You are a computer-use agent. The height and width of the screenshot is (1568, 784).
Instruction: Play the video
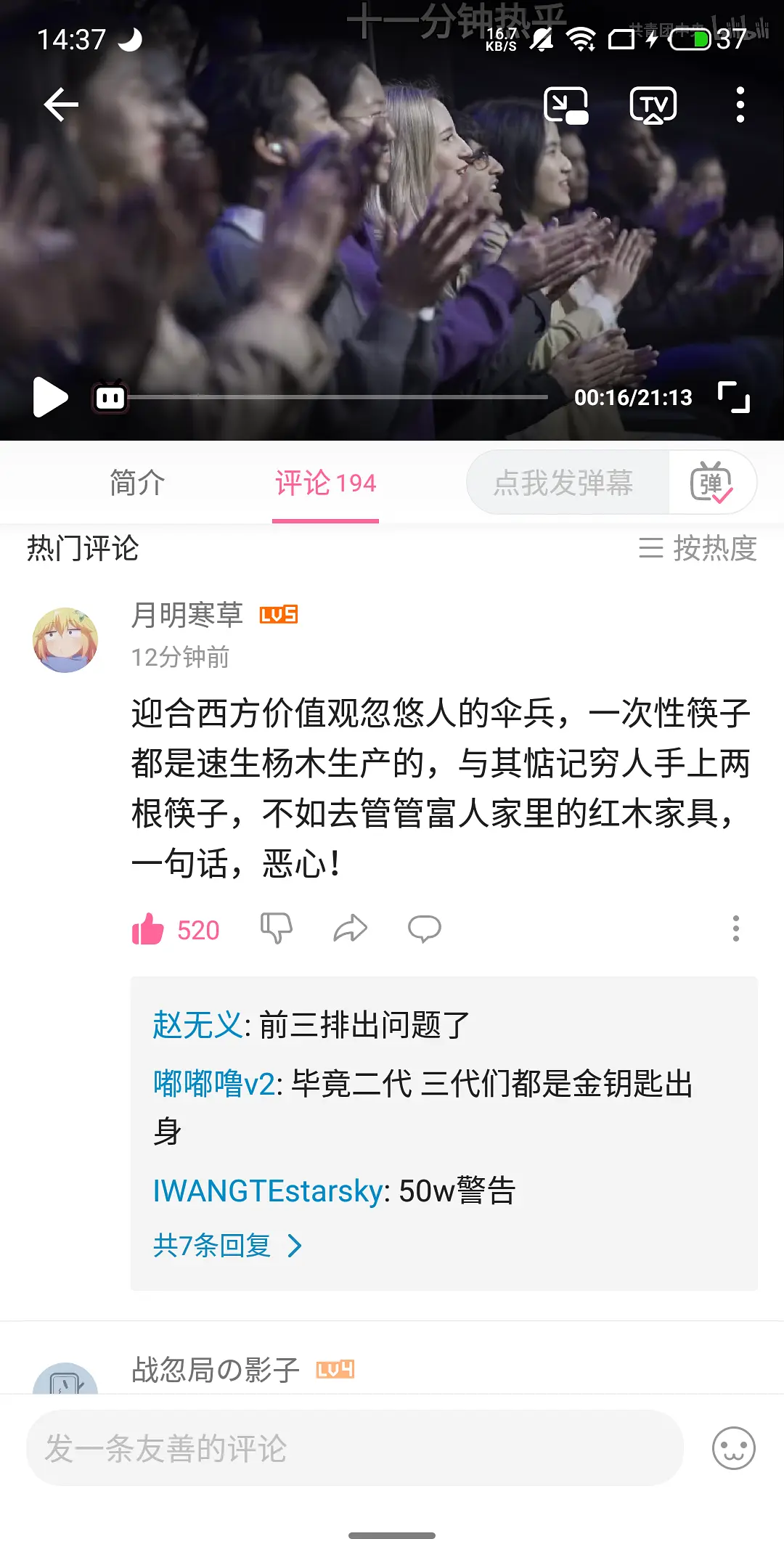pos(50,397)
